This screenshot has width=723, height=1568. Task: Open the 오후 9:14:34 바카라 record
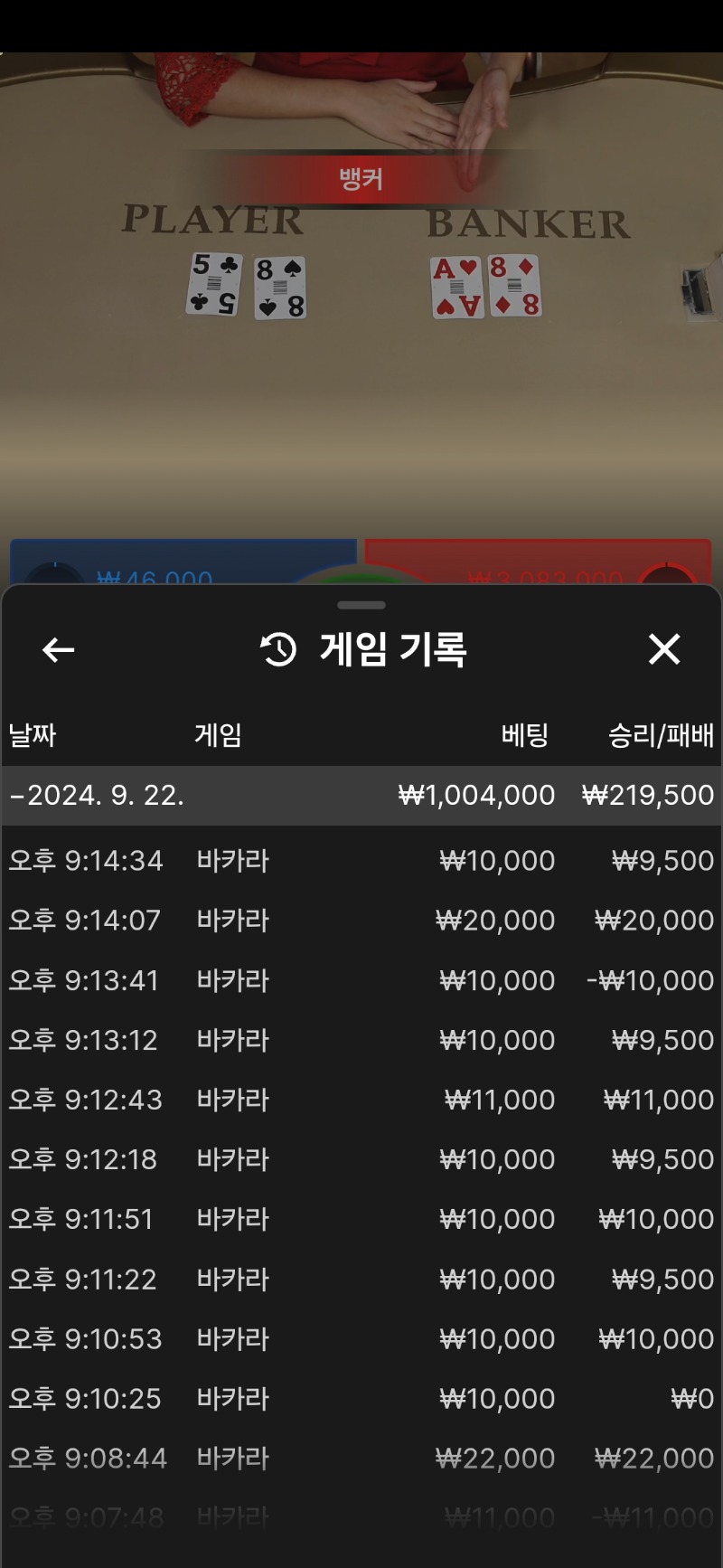(361, 860)
